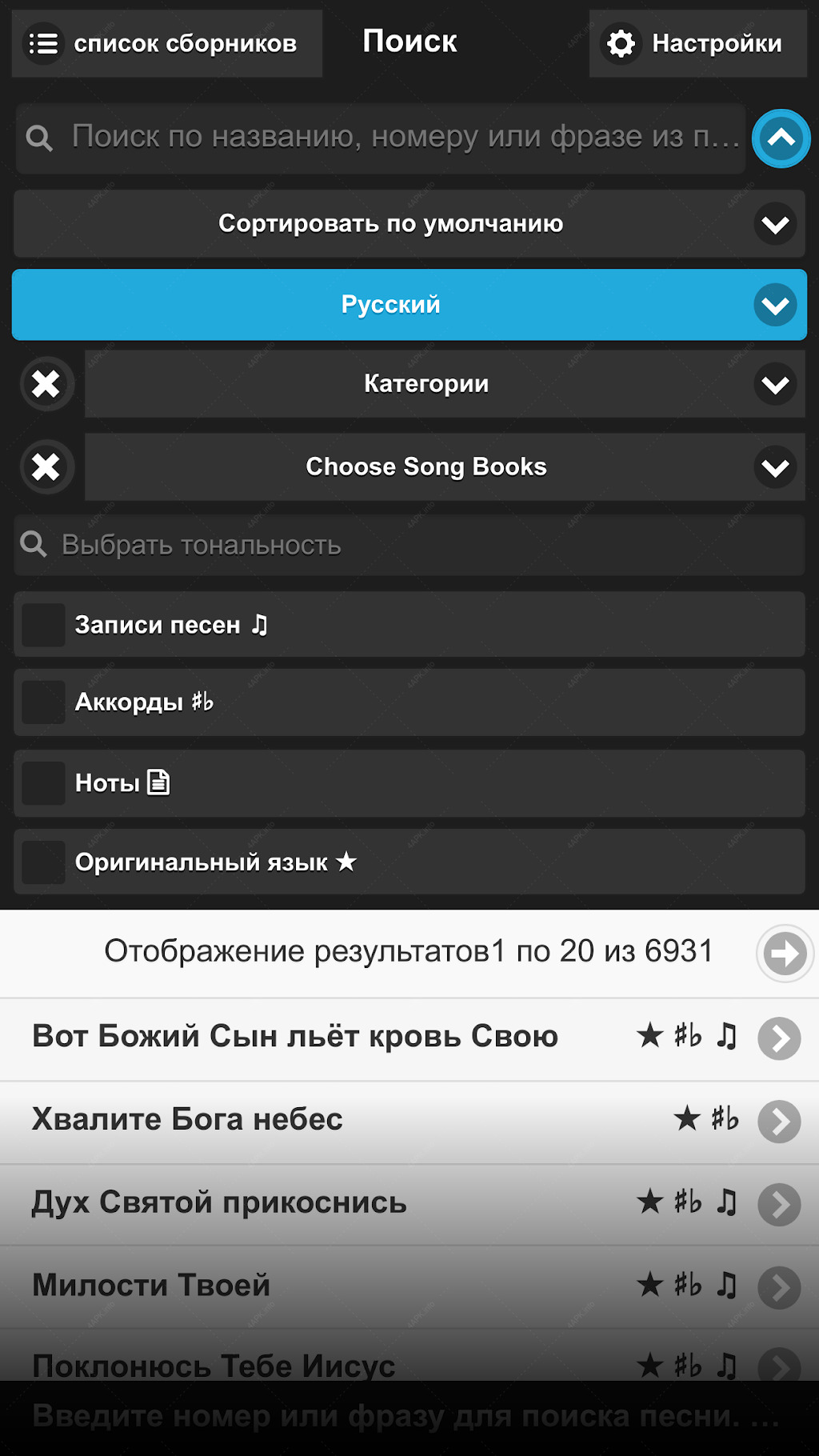Open song Дух Святой прикоснись
This screenshot has width=819, height=1456.
(409, 1204)
